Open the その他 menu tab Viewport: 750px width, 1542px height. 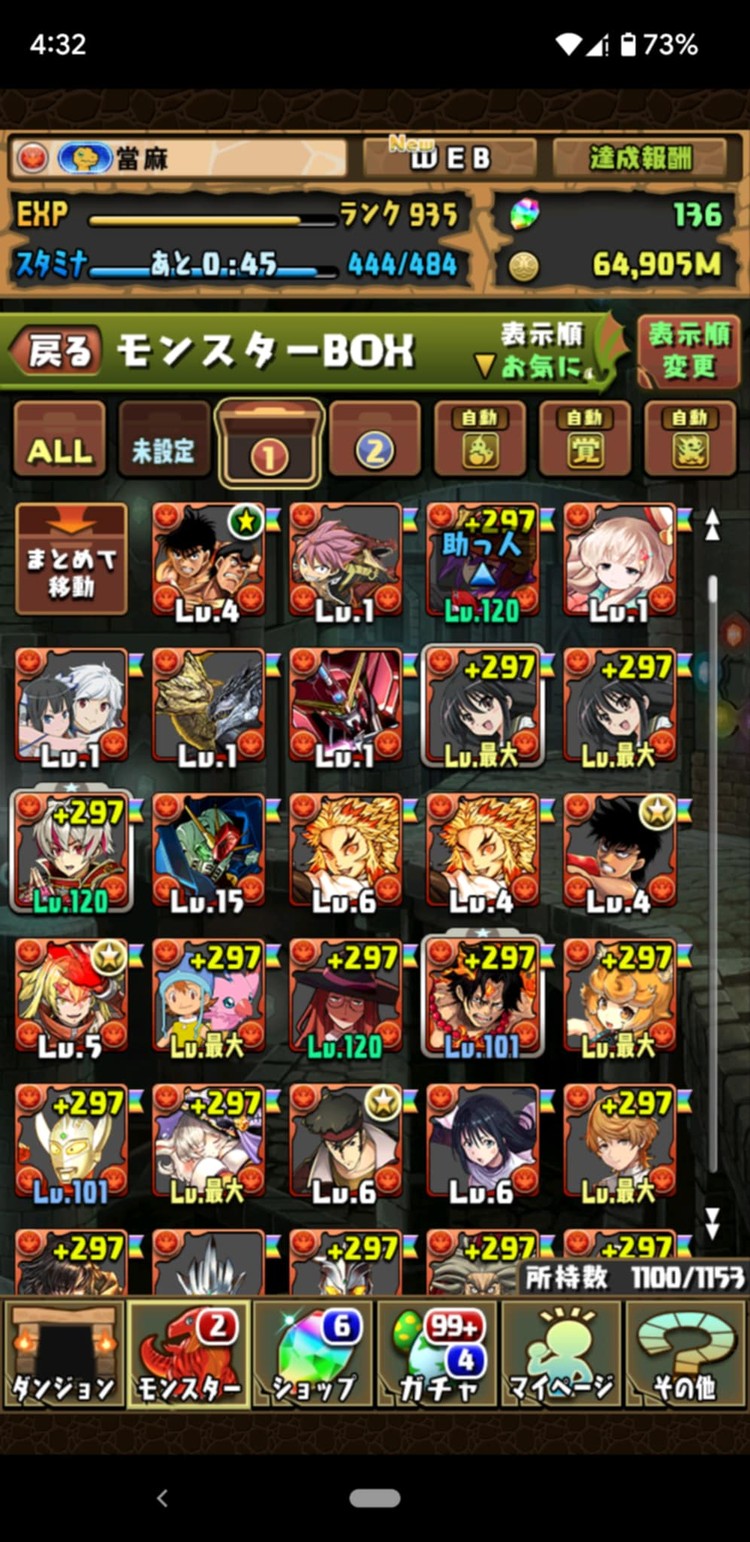point(686,1353)
